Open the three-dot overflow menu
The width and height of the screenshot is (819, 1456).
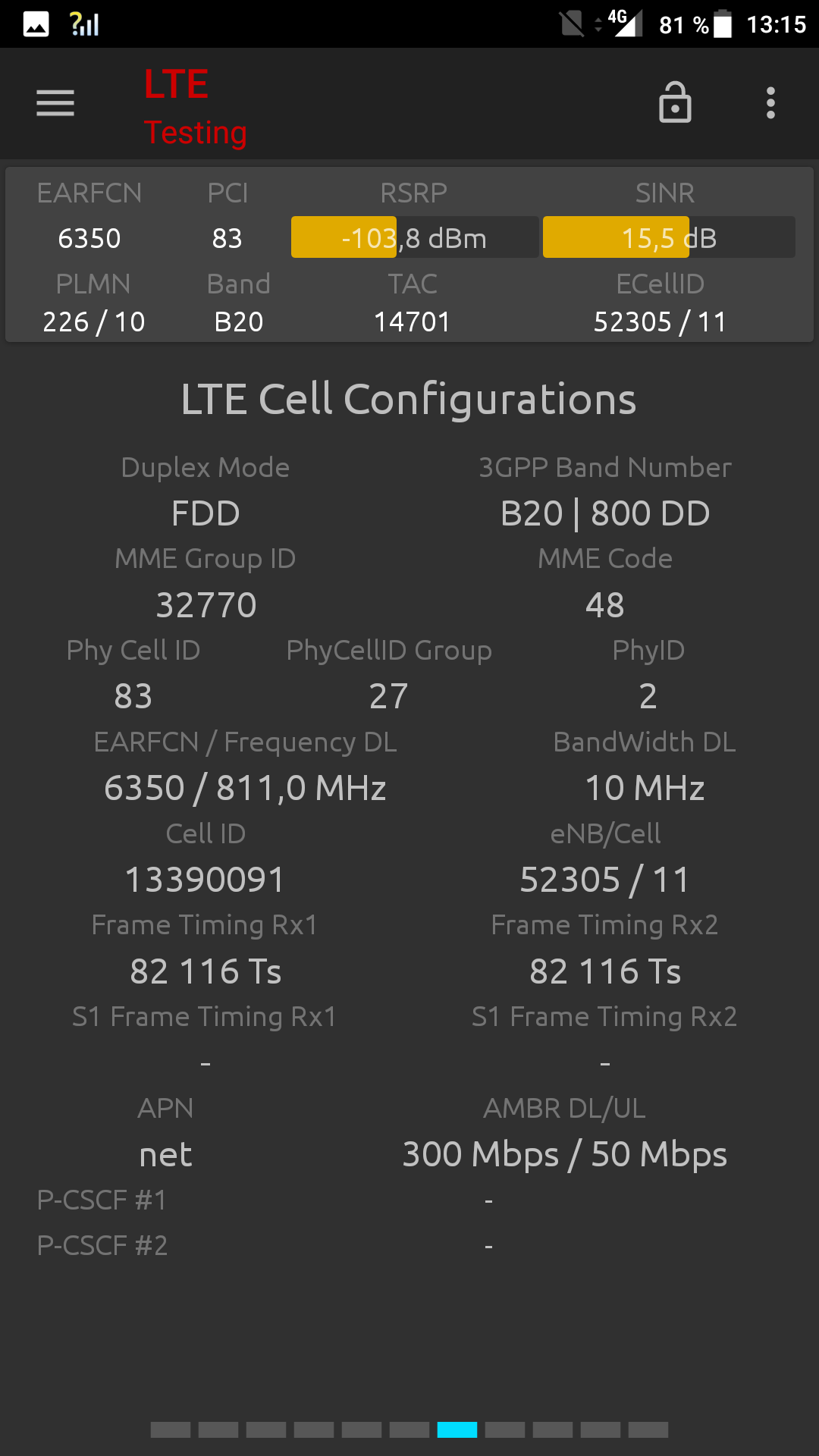click(770, 103)
